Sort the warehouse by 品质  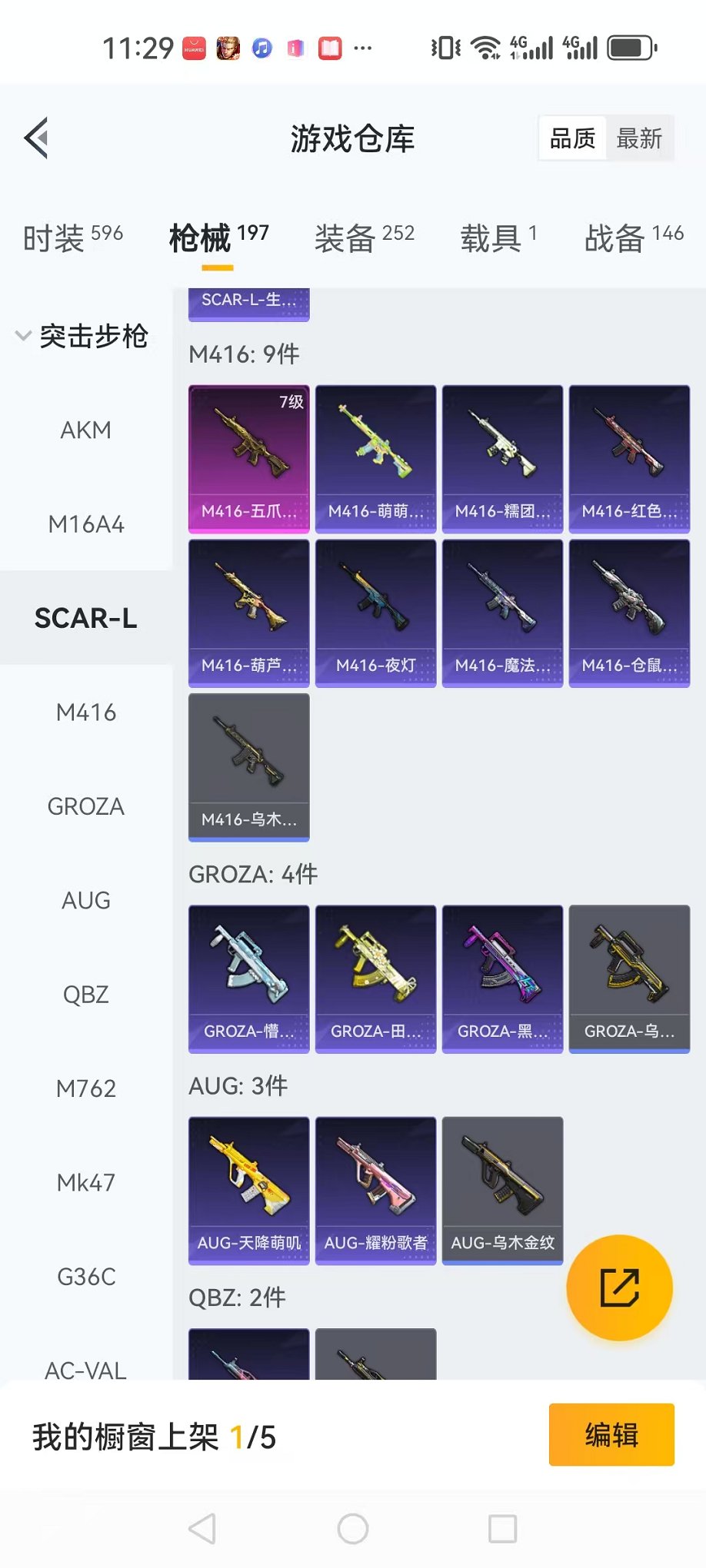pos(573,139)
